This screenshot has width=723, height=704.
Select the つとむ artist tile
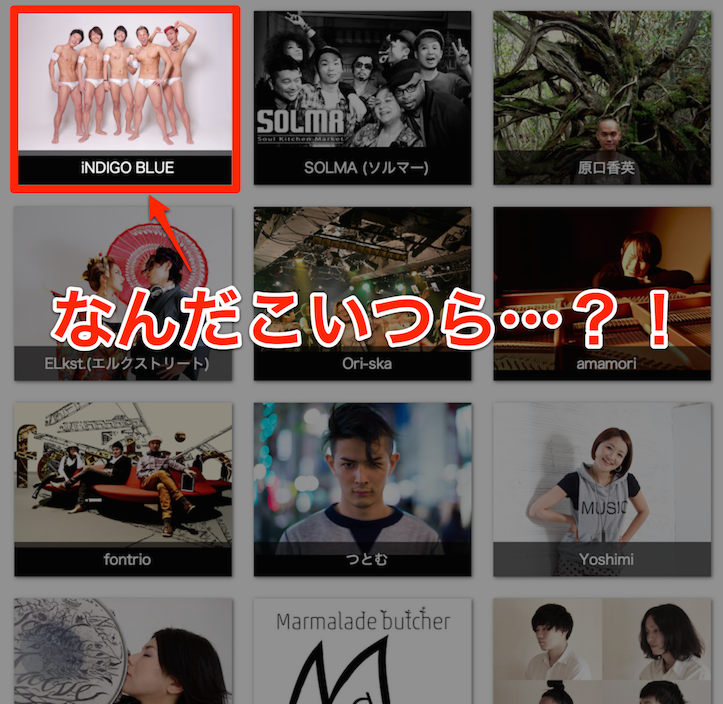[362, 490]
